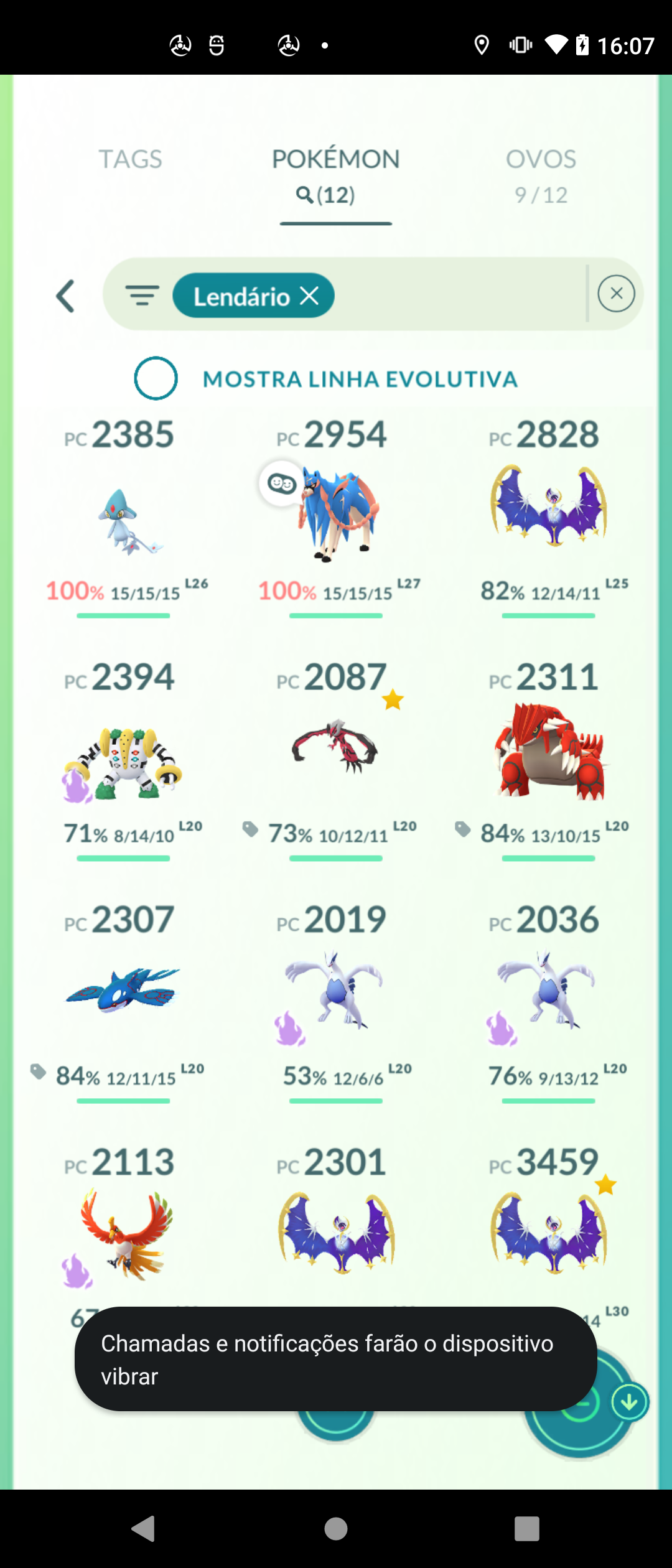Screen dimensions: 672x1568
Task: Enable Mostra Linha Evolutiva option
Action: pyautogui.click(x=156, y=378)
